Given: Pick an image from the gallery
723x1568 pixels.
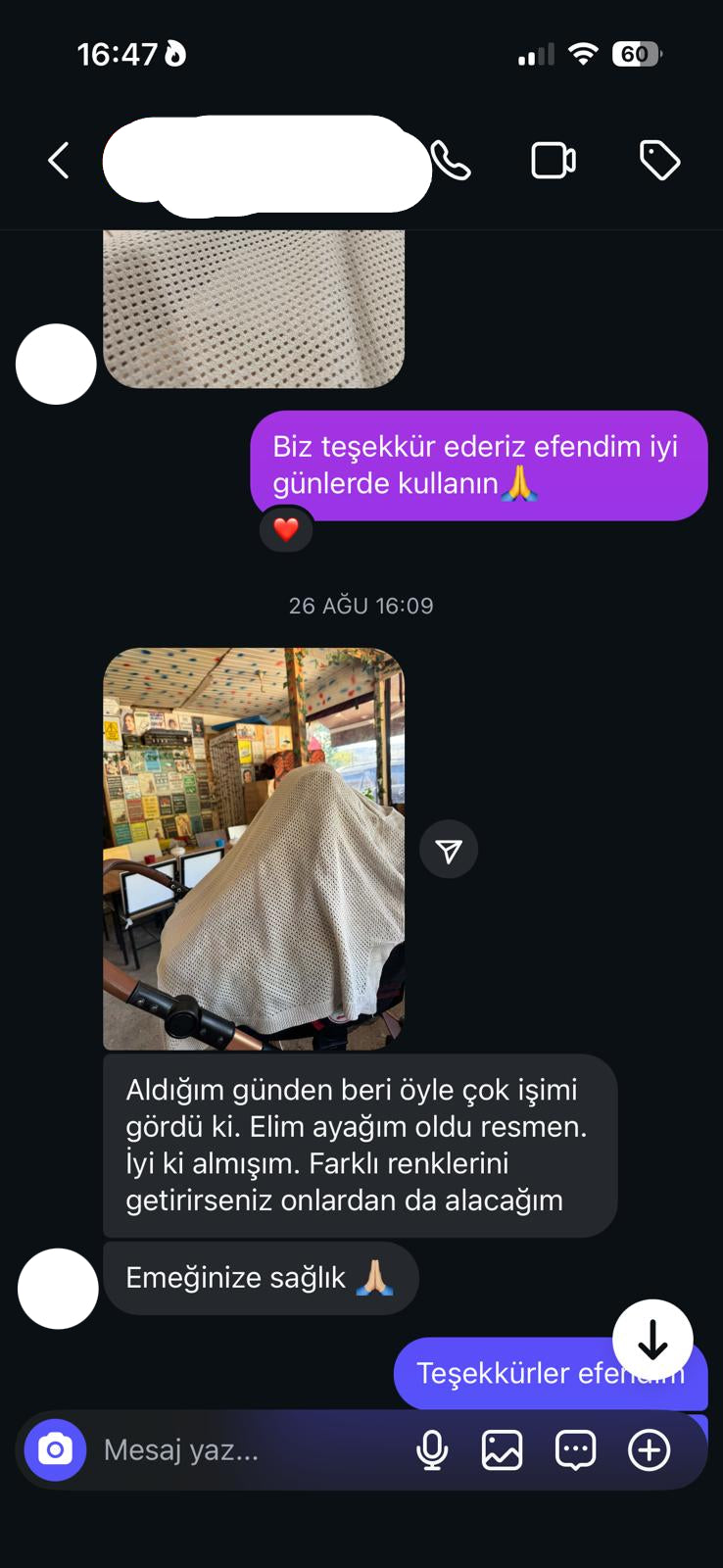Looking at the screenshot, I should coord(502,1449).
